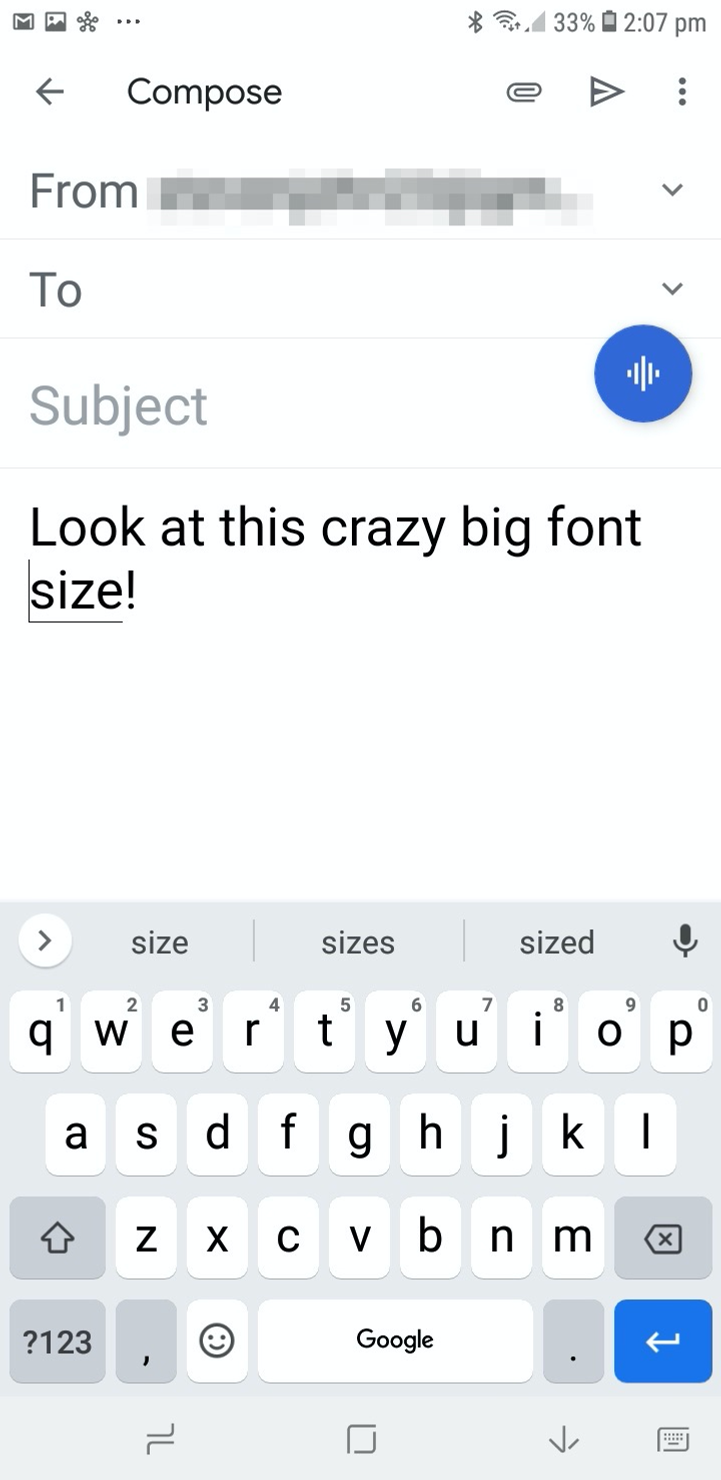
Task: Open the emoji picker on the keyboard
Action: [x=217, y=1341]
